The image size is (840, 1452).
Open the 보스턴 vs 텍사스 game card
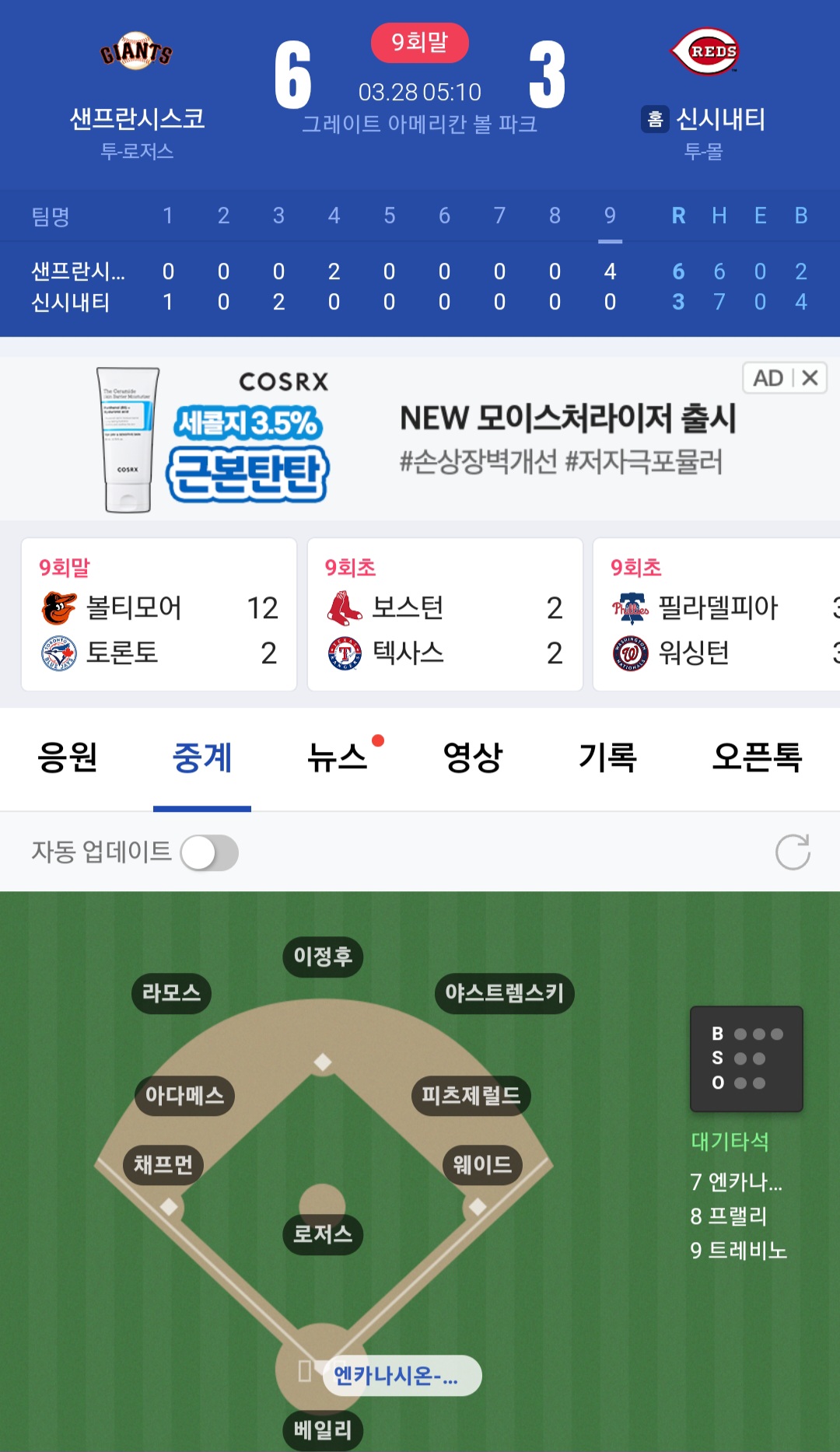point(445,614)
